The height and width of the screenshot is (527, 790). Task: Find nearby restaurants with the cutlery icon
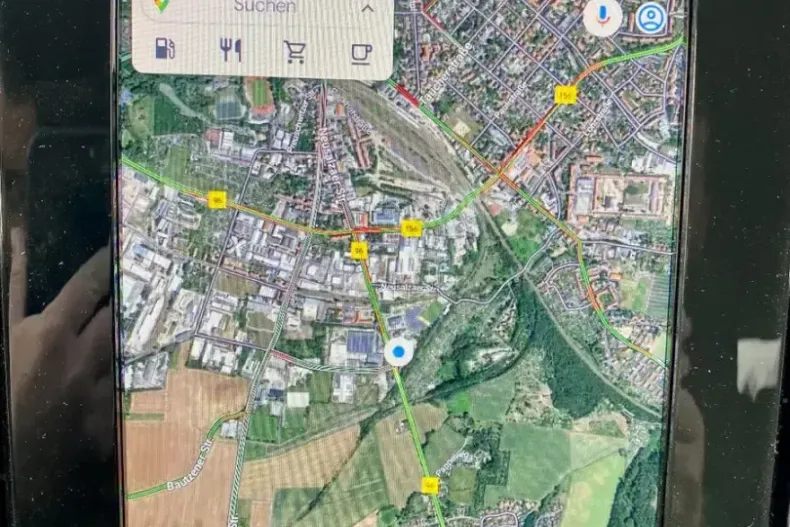pyautogui.click(x=230, y=50)
